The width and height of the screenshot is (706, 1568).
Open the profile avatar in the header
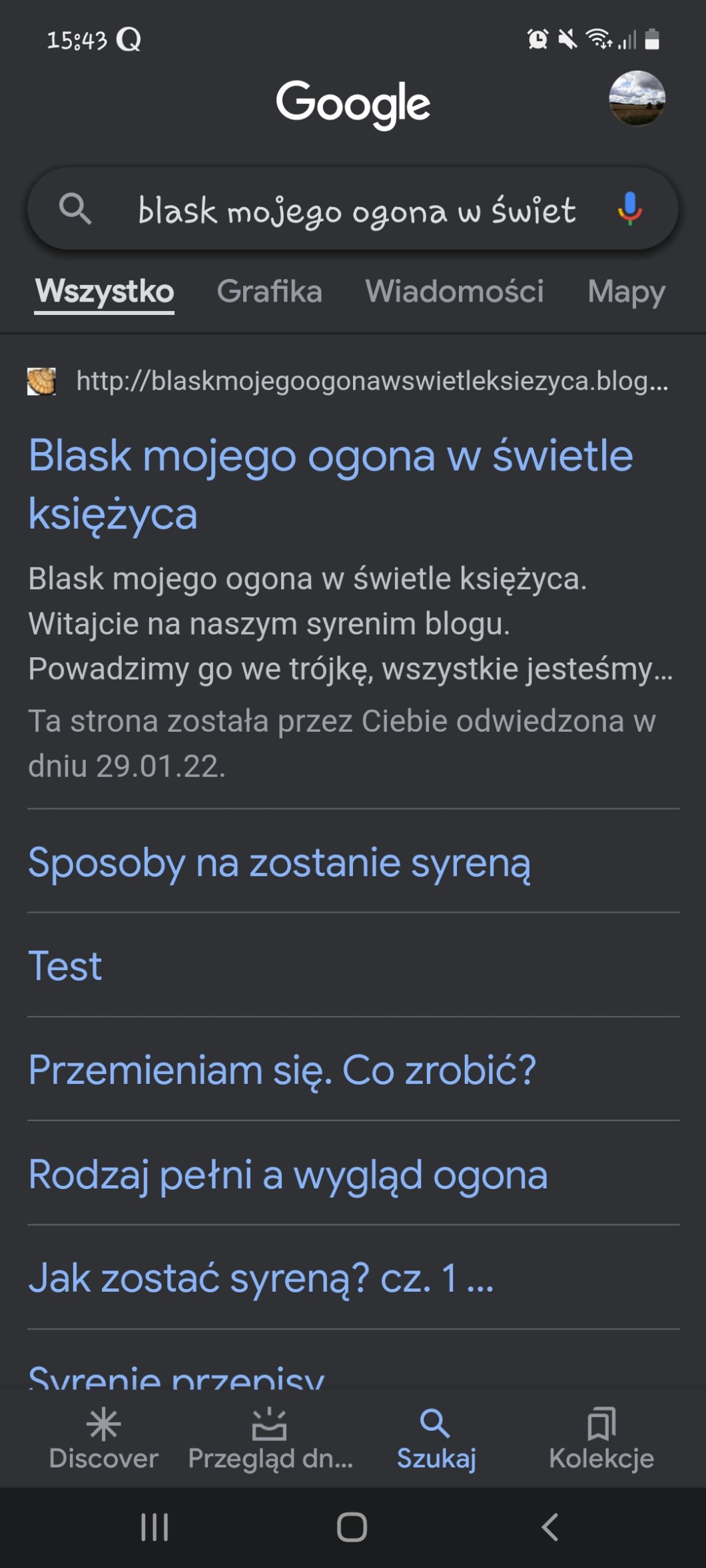point(637,99)
